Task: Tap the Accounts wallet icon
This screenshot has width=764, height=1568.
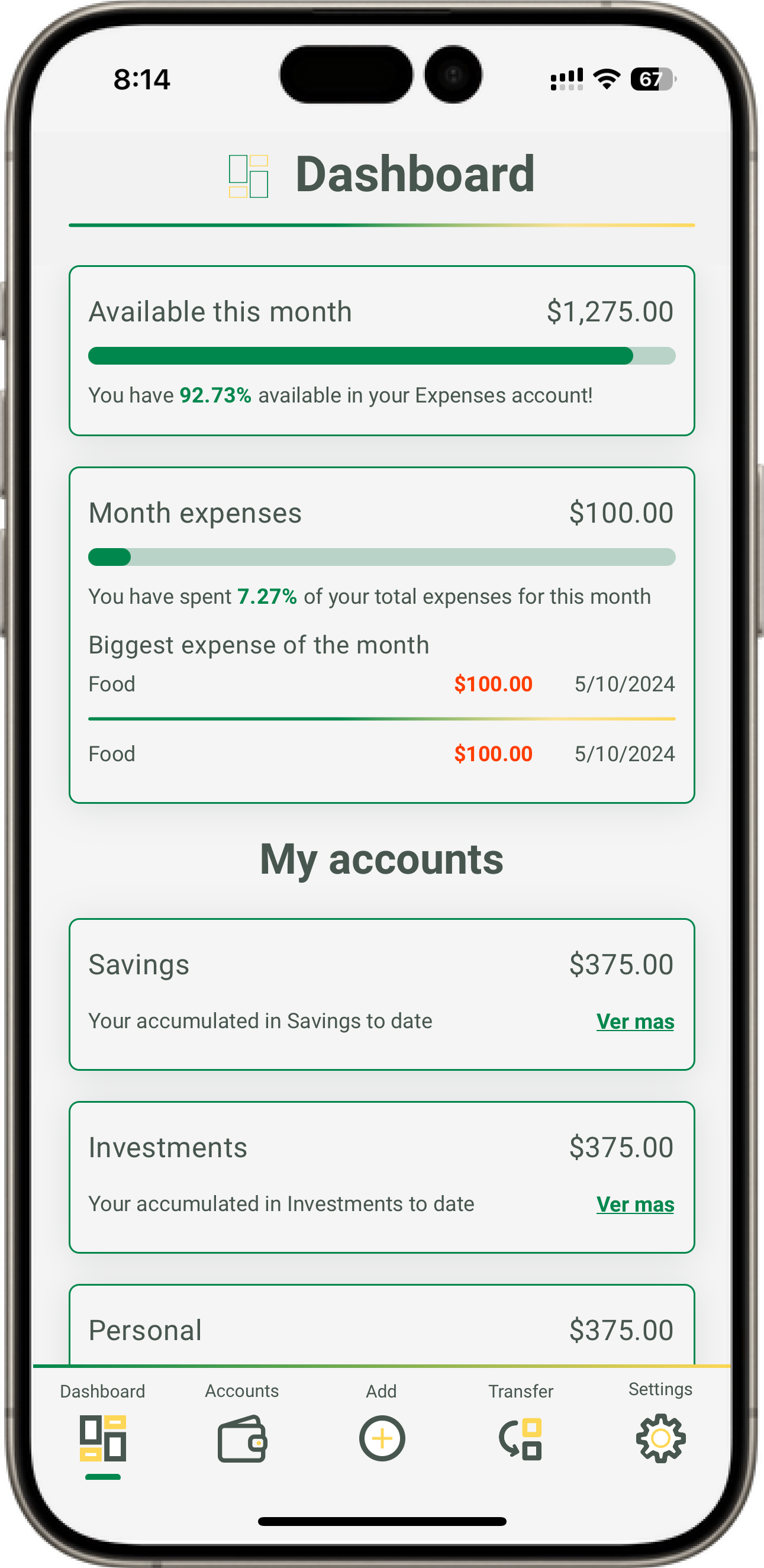Action: (x=241, y=1440)
